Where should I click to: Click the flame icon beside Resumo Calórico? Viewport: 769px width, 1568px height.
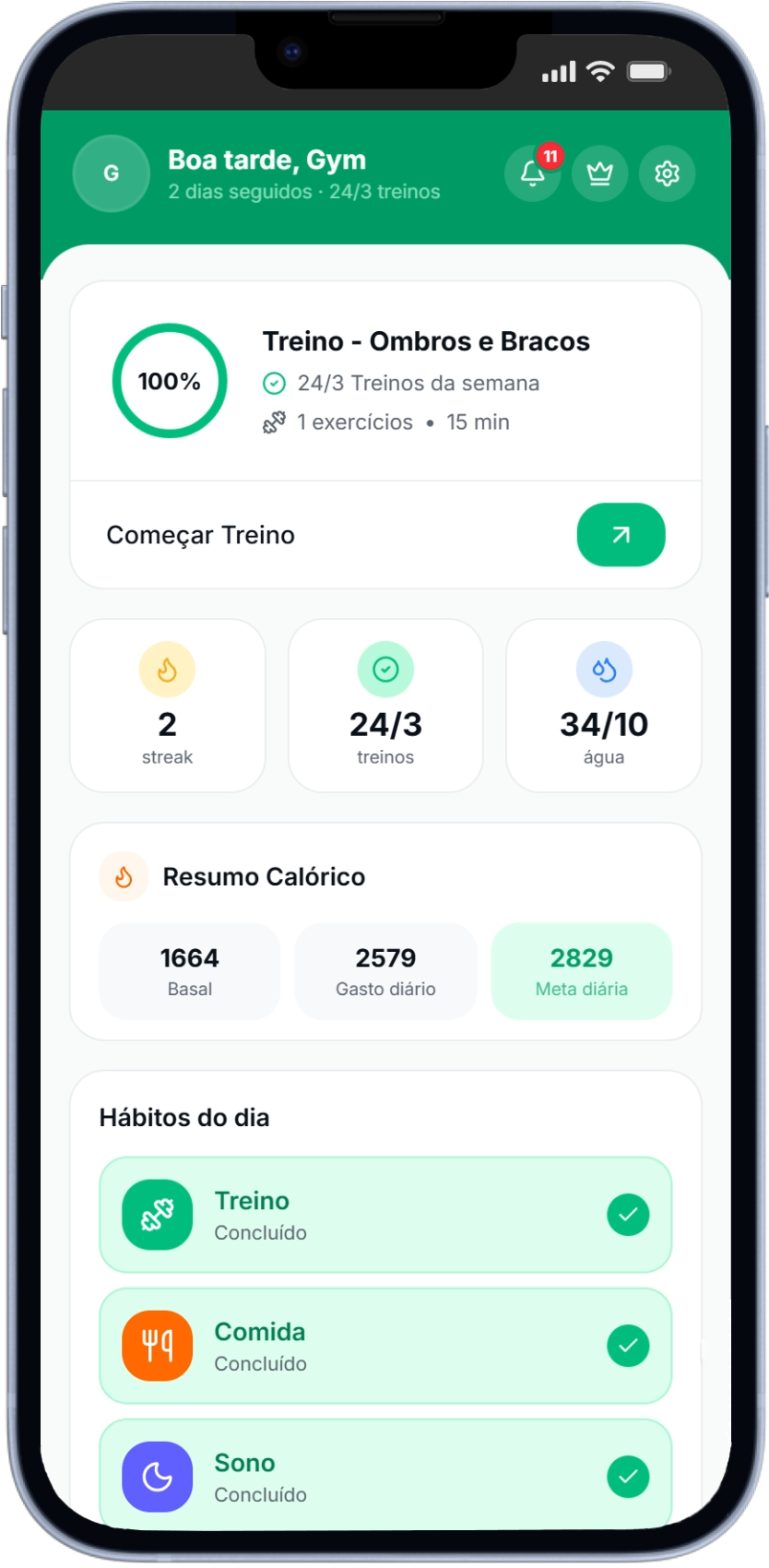point(124,876)
